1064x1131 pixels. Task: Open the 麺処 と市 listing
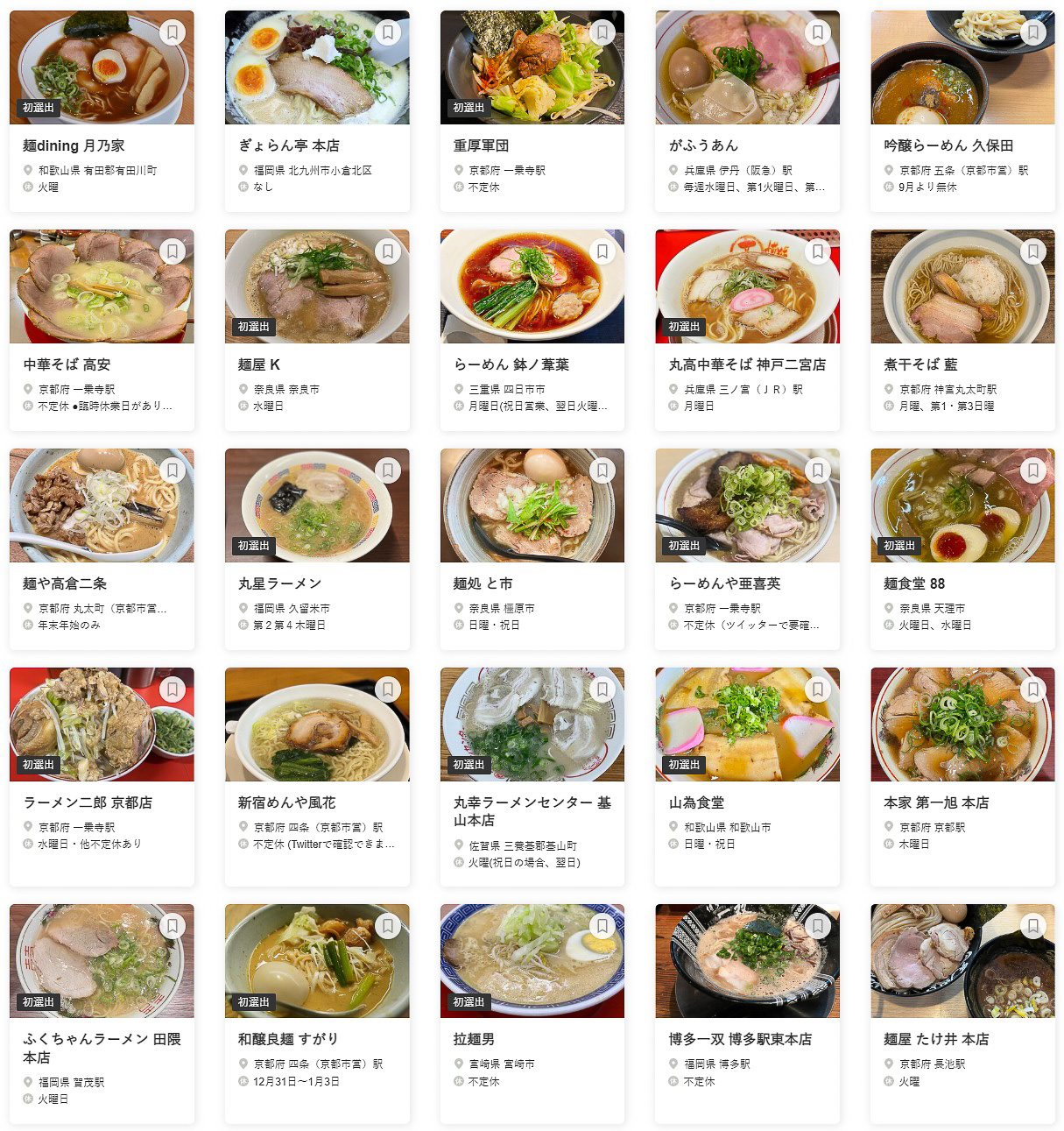(483, 583)
